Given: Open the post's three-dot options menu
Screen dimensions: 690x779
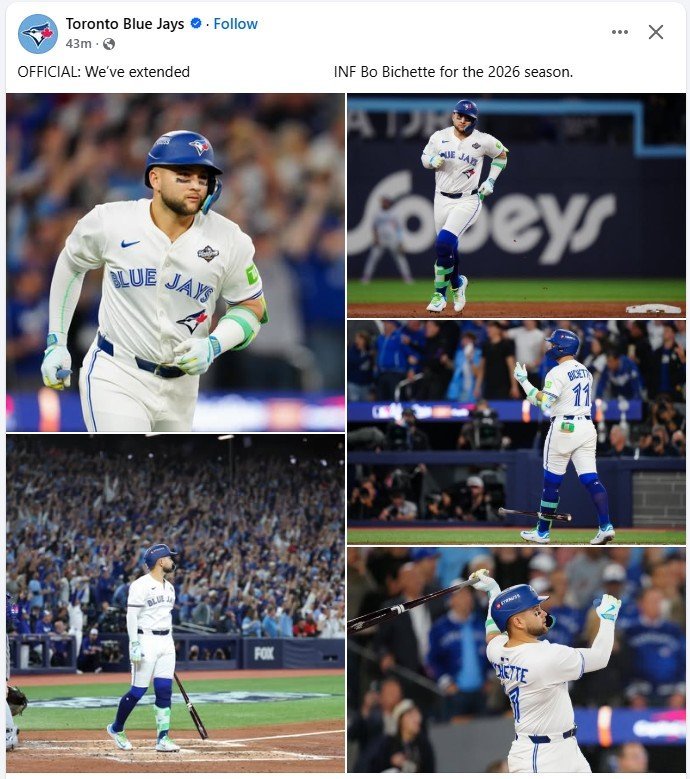Looking at the screenshot, I should (x=620, y=32).
